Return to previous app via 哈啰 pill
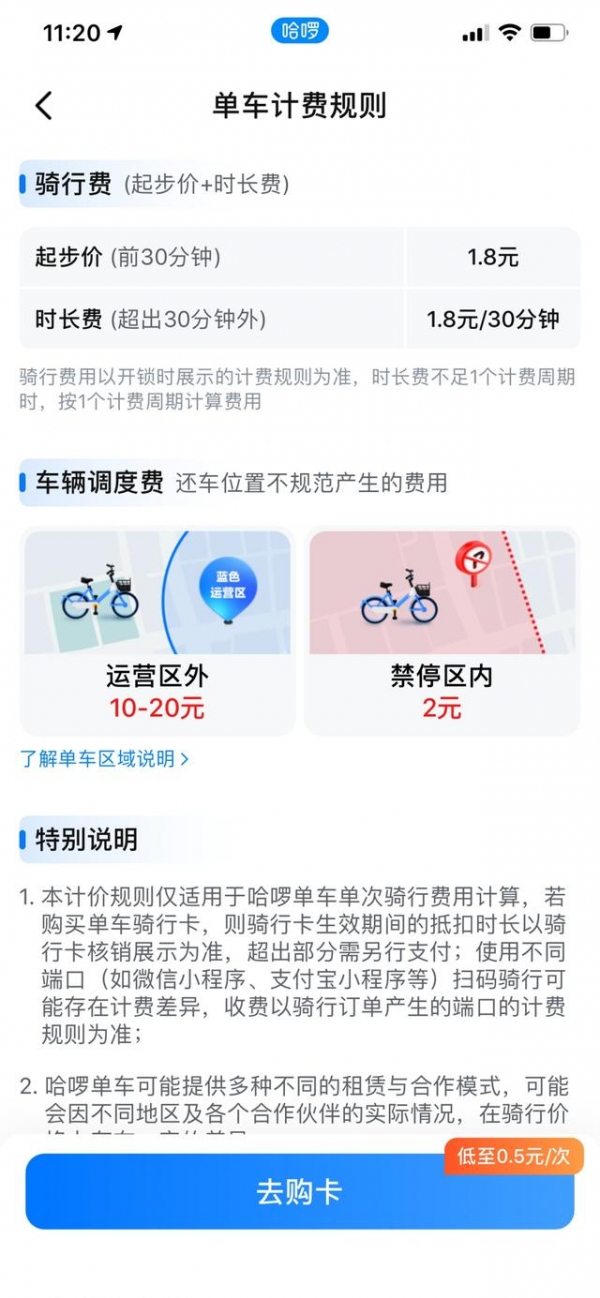Viewport: 600px width, 1298px height. (300, 31)
